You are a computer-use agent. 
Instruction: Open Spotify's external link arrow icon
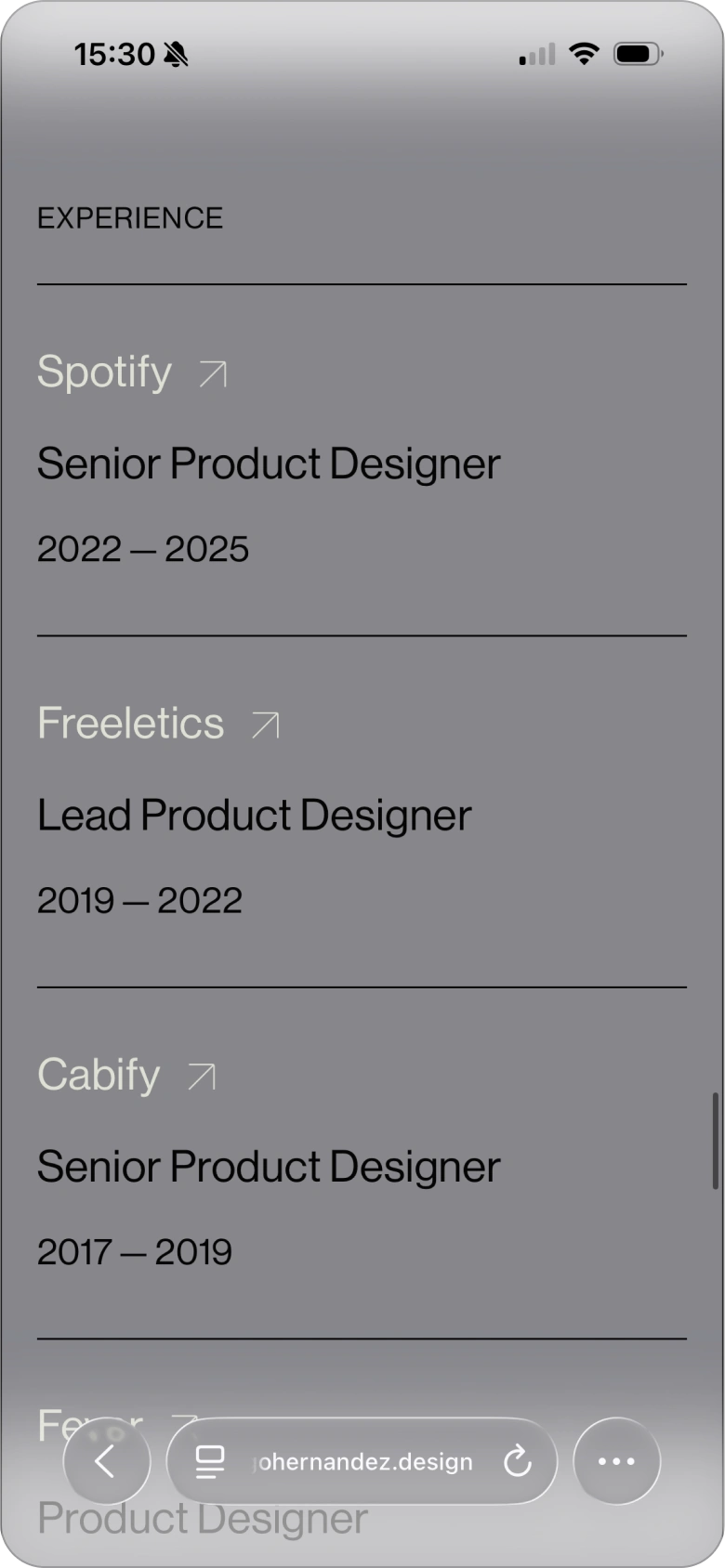212,373
